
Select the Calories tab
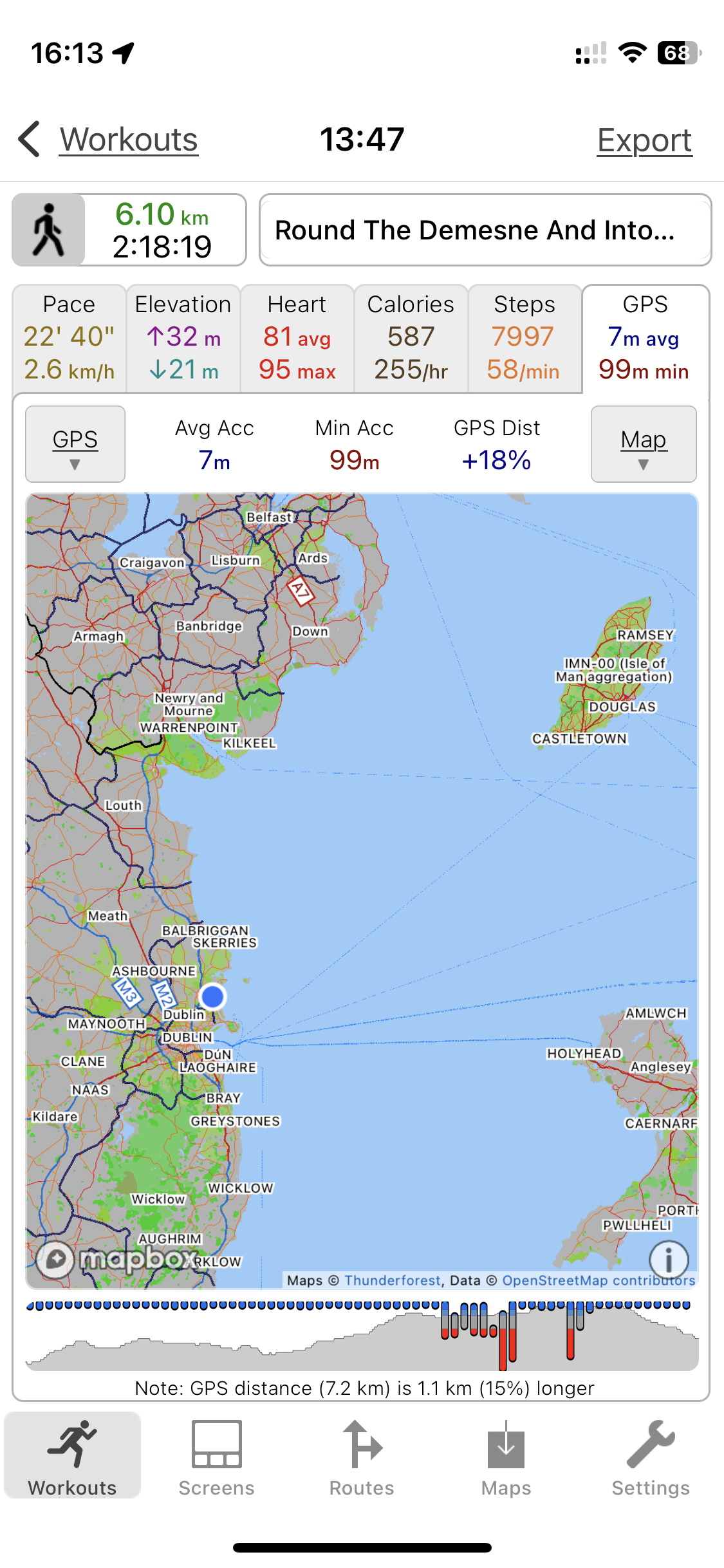tap(411, 339)
